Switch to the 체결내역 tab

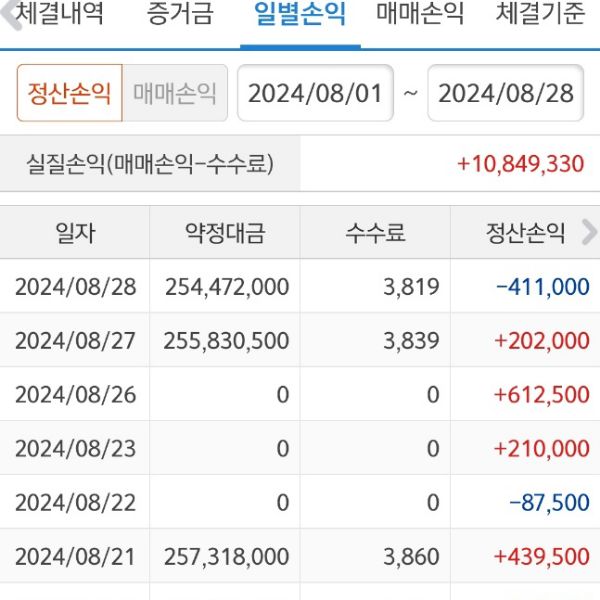(x=60, y=16)
